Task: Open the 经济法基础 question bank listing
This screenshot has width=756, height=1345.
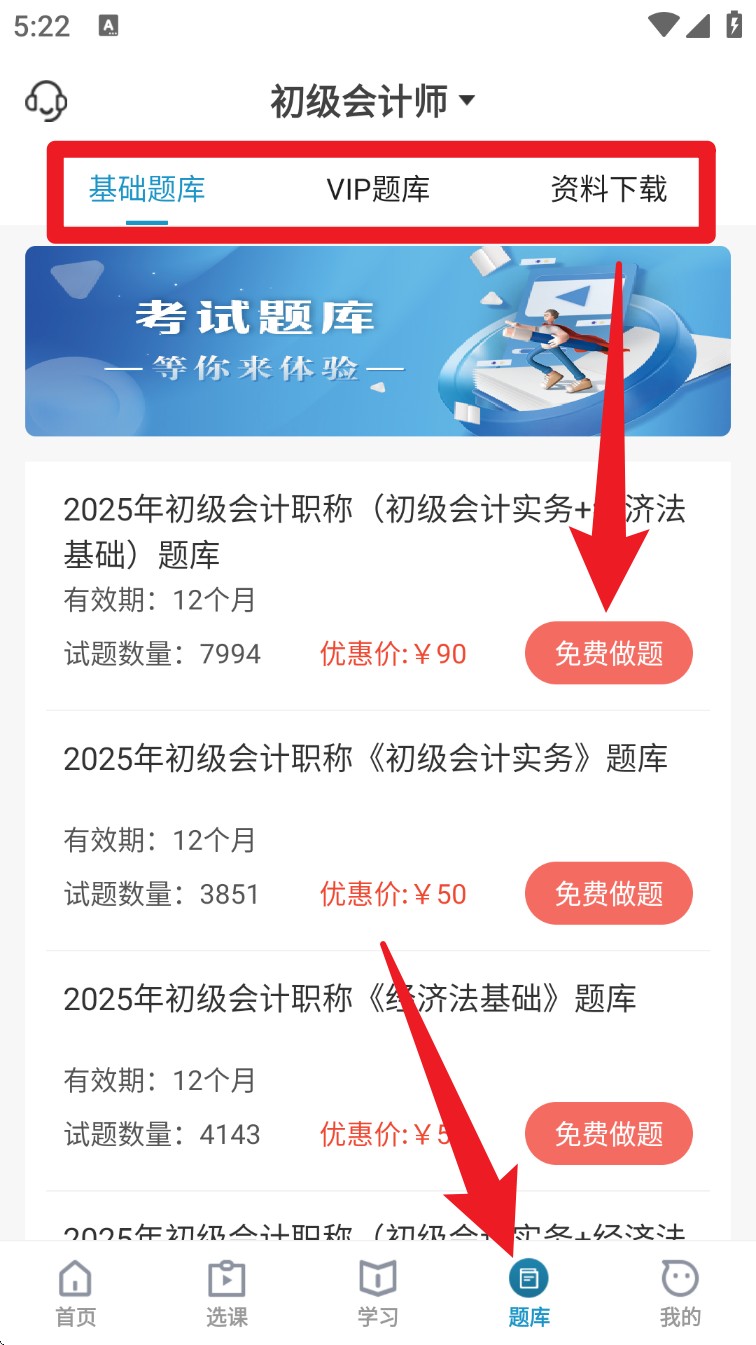Action: pyautogui.click(x=350, y=999)
